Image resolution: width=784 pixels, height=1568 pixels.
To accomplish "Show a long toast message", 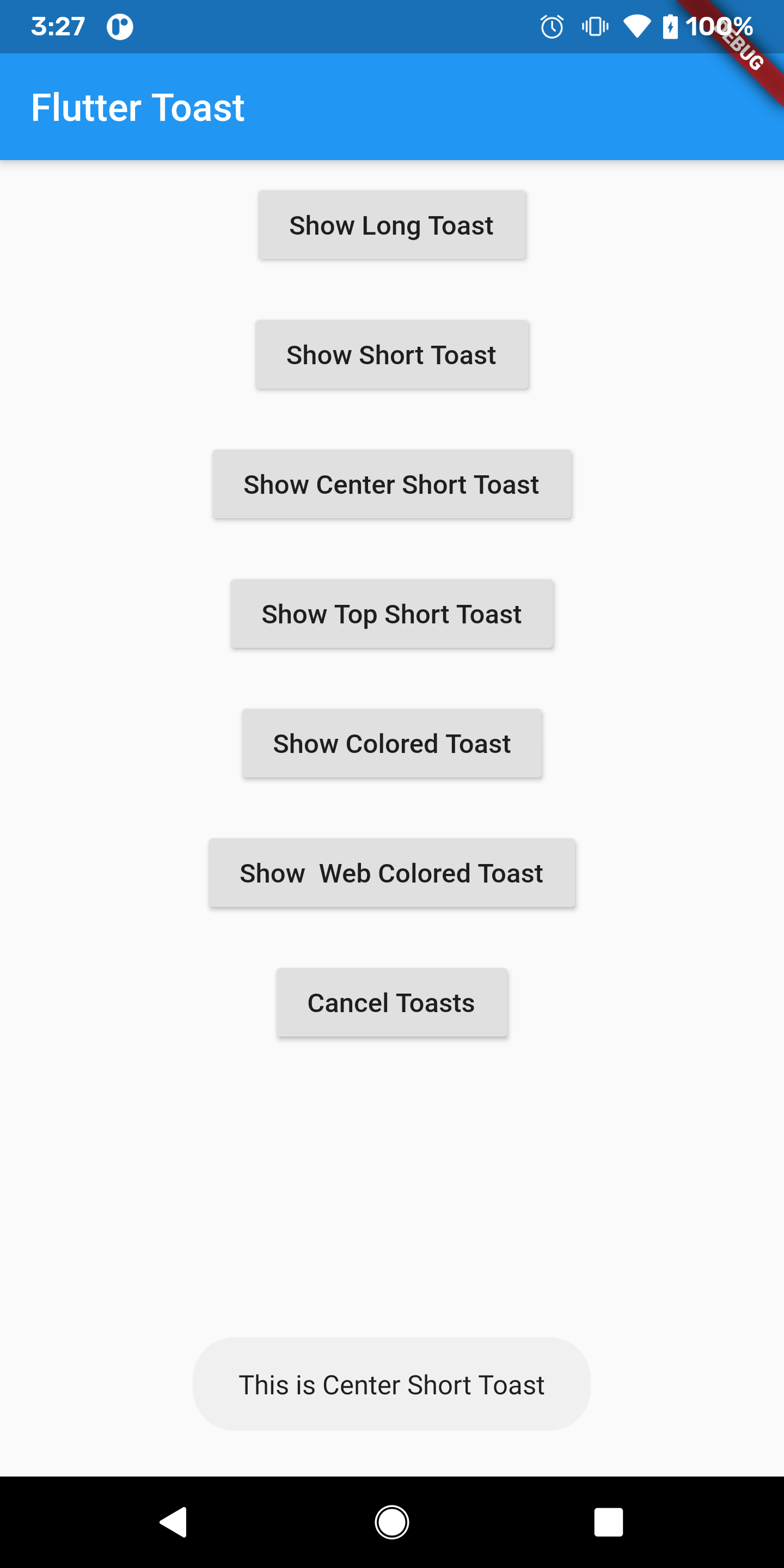I will 392,225.
